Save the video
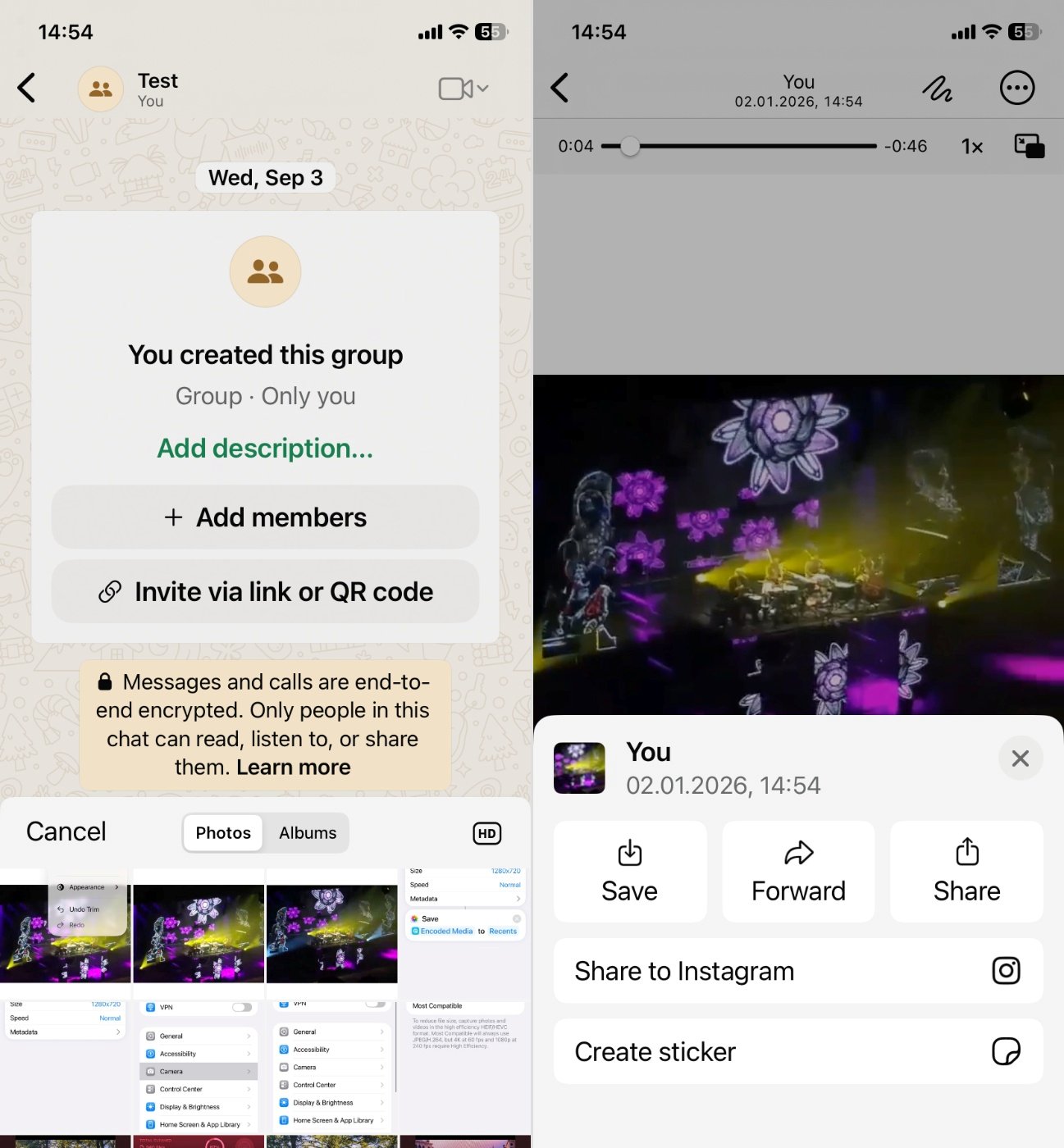Screen dimensions: 1064x1148 tap(630, 871)
